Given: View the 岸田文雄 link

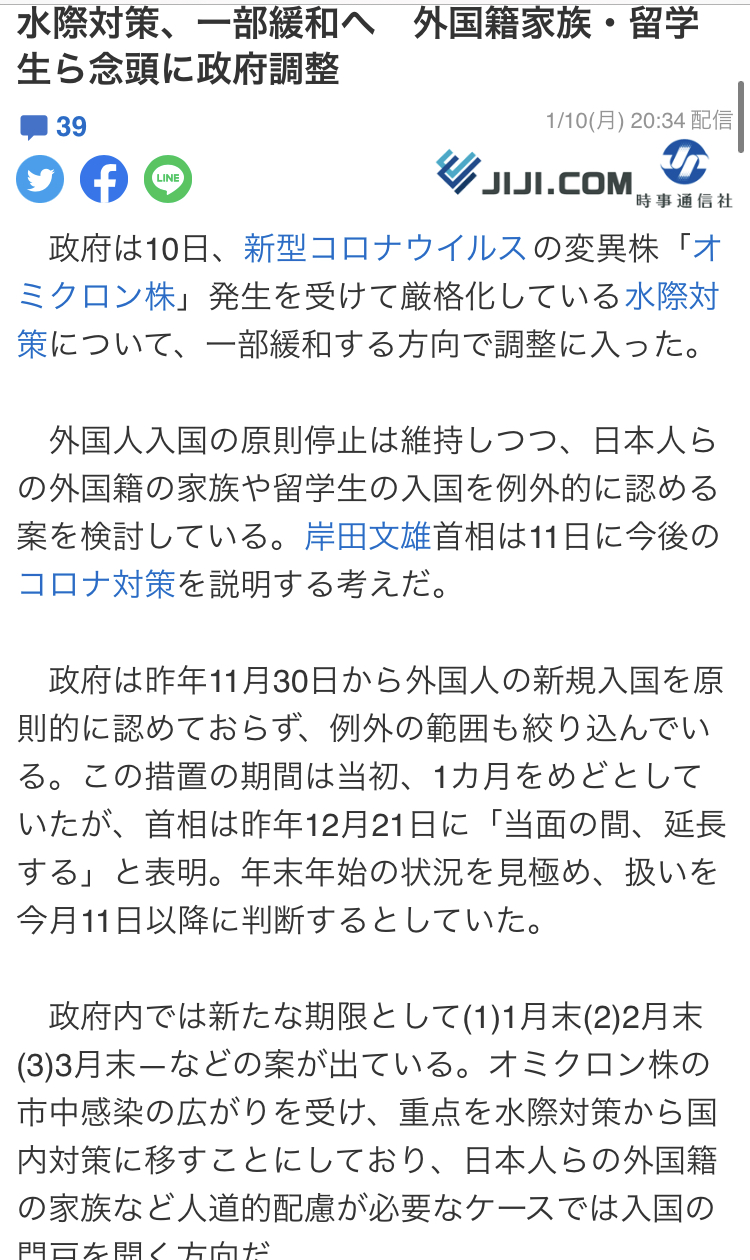Looking at the screenshot, I should (368, 537).
